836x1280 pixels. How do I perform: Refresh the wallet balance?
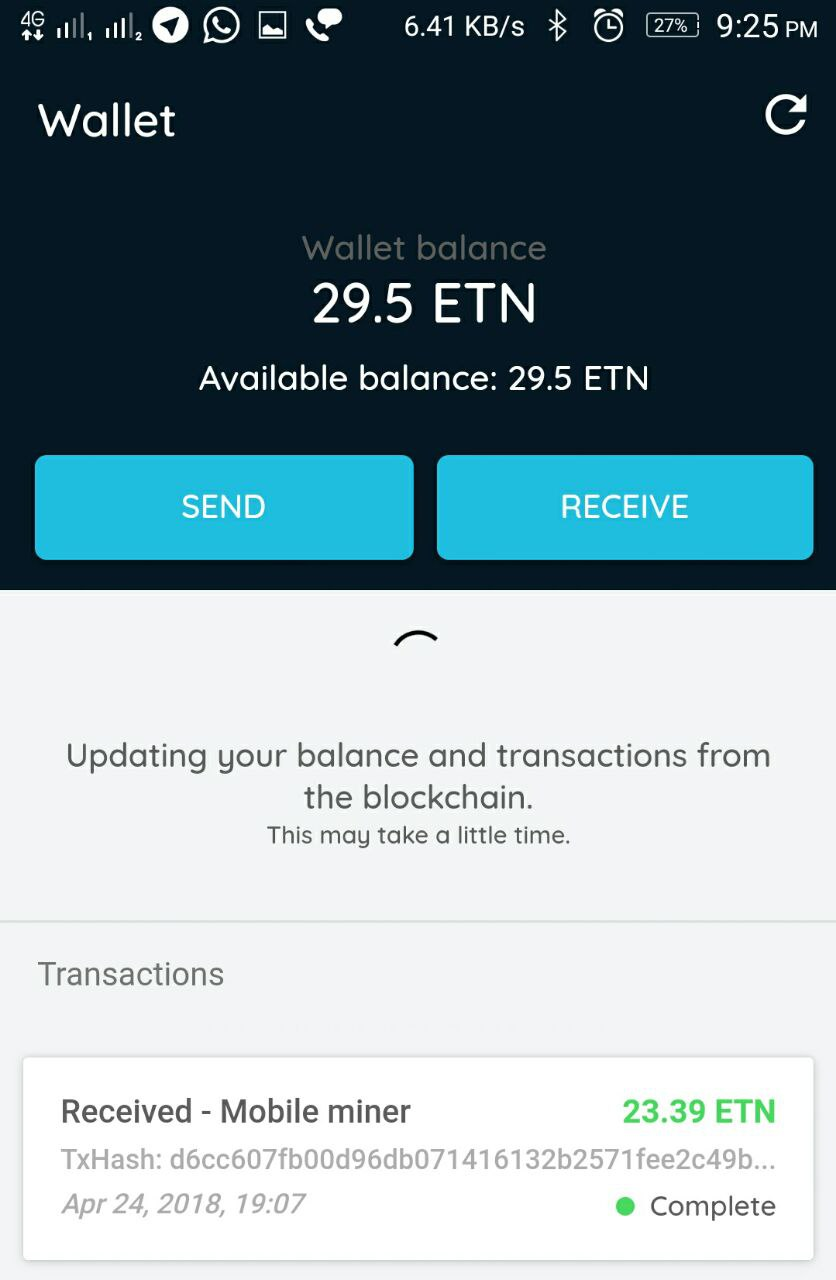click(x=785, y=115)
